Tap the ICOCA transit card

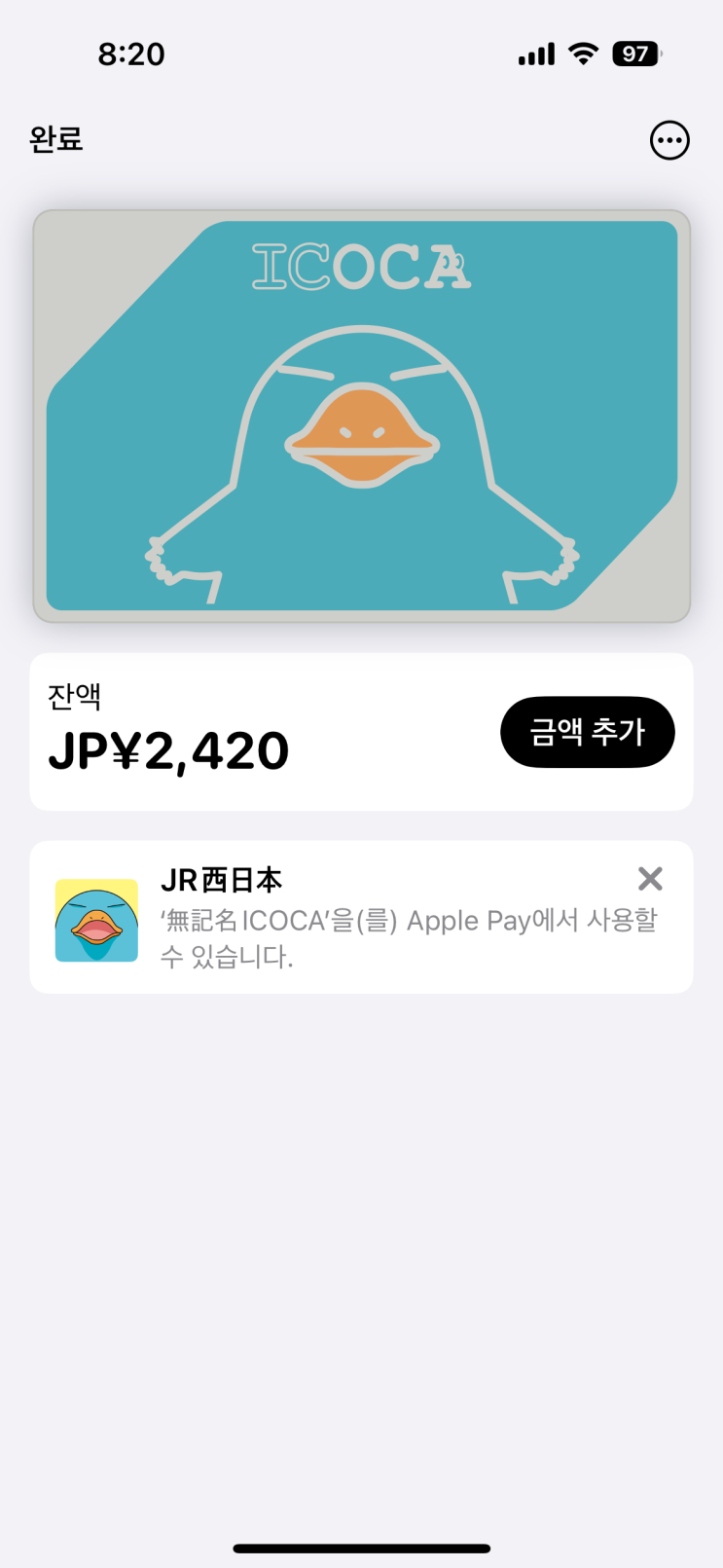pyautogui.click(x=361, y=416)
